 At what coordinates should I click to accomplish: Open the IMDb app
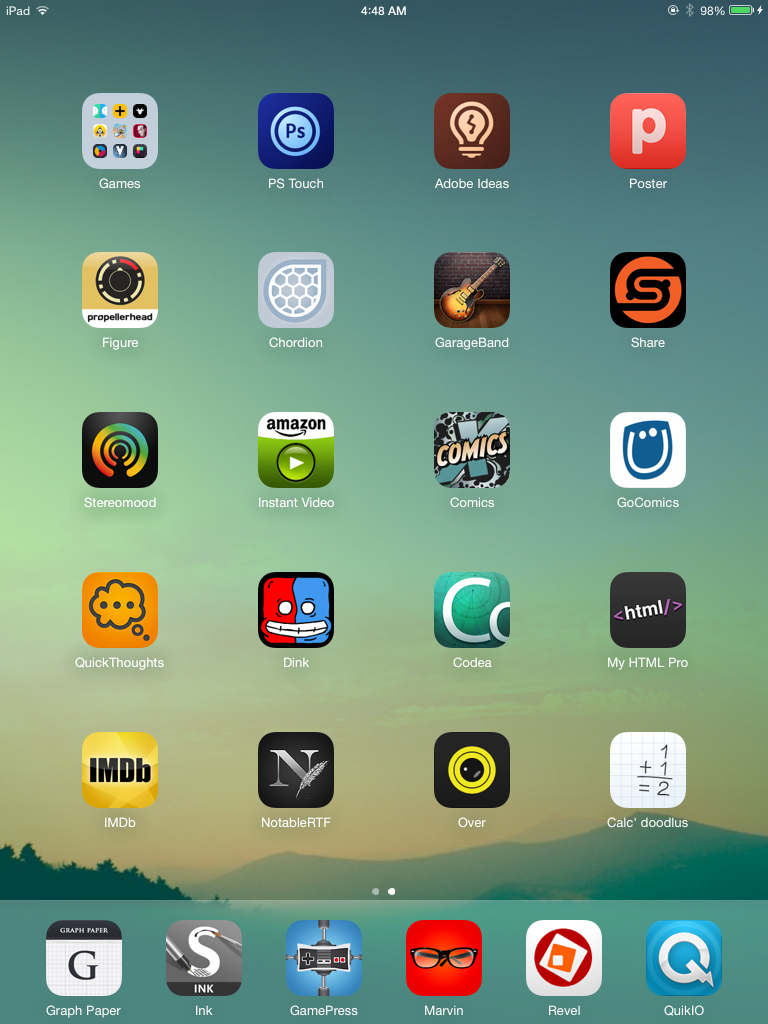tap(120, 770)
